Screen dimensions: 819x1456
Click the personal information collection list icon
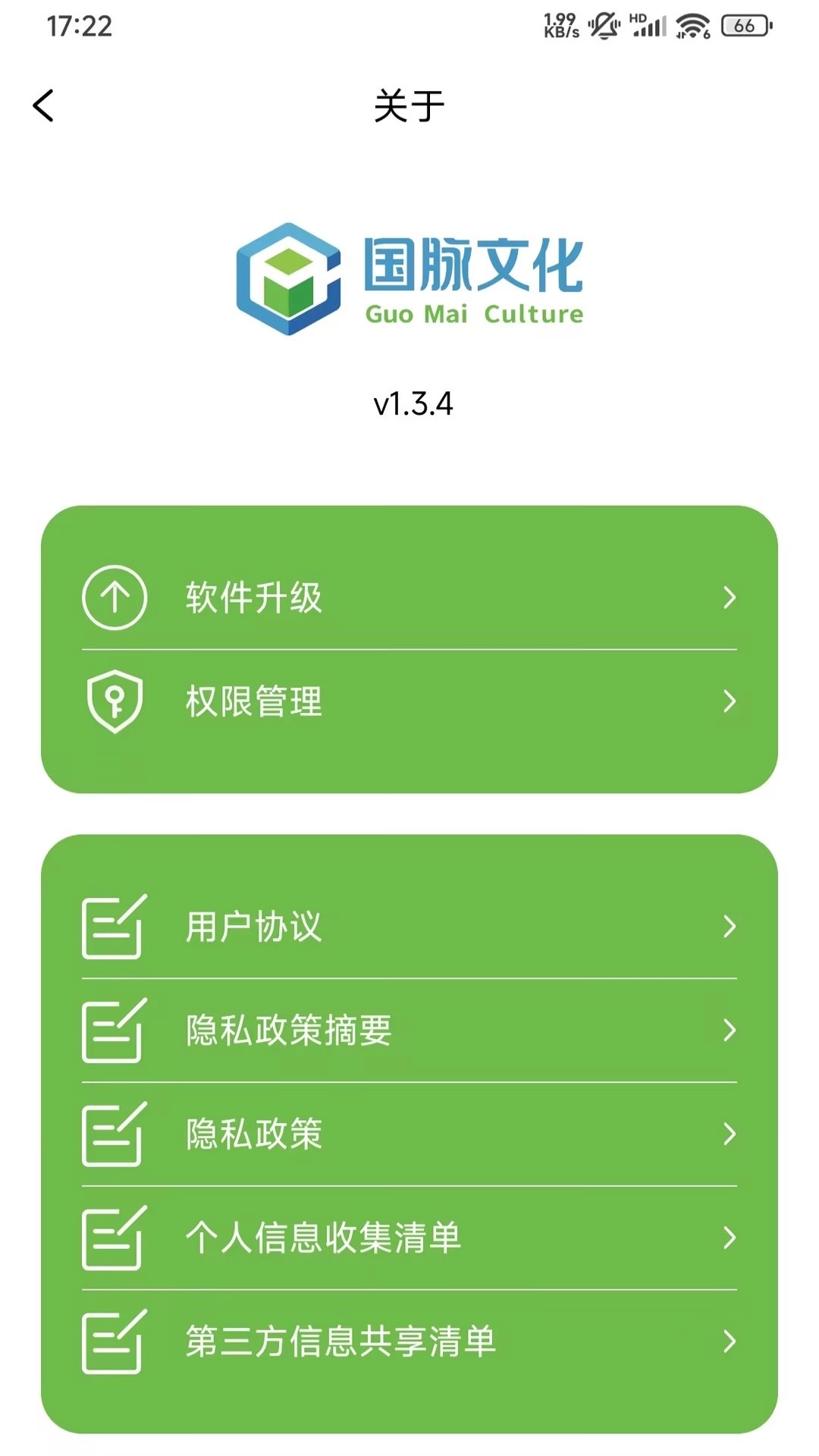click(x=114, y=1239)
